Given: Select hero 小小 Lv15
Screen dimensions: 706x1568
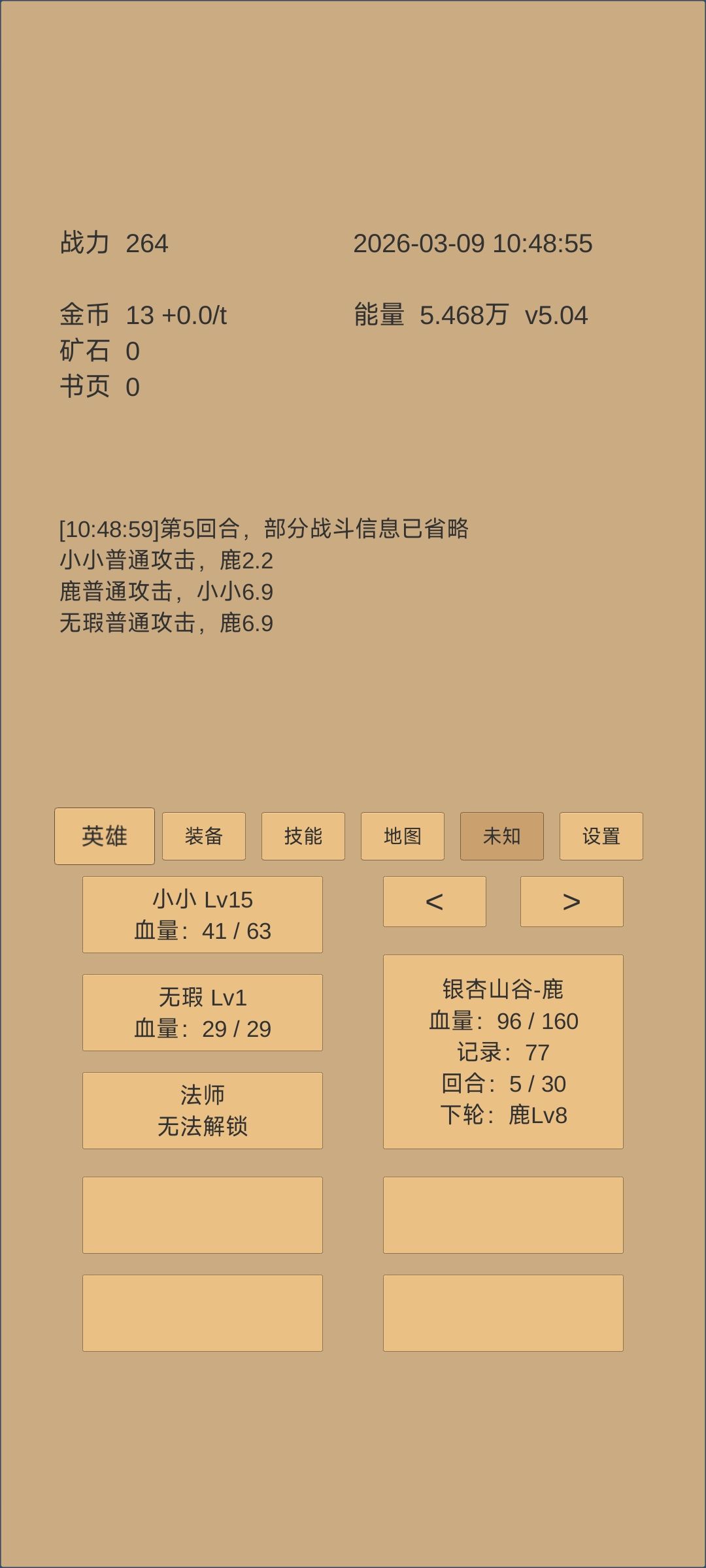Looking at the screenshot, I should (203, 915).
